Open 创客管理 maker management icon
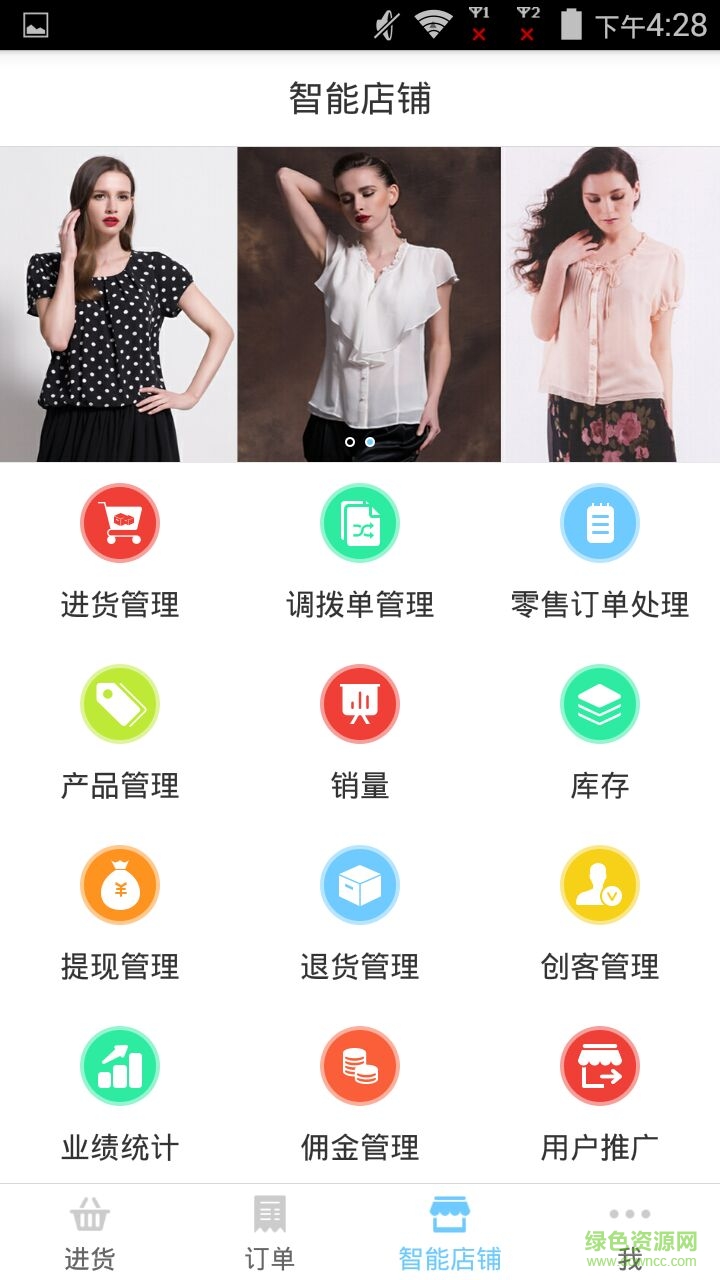Screen dimensions: 720x1280 point(600,884)
